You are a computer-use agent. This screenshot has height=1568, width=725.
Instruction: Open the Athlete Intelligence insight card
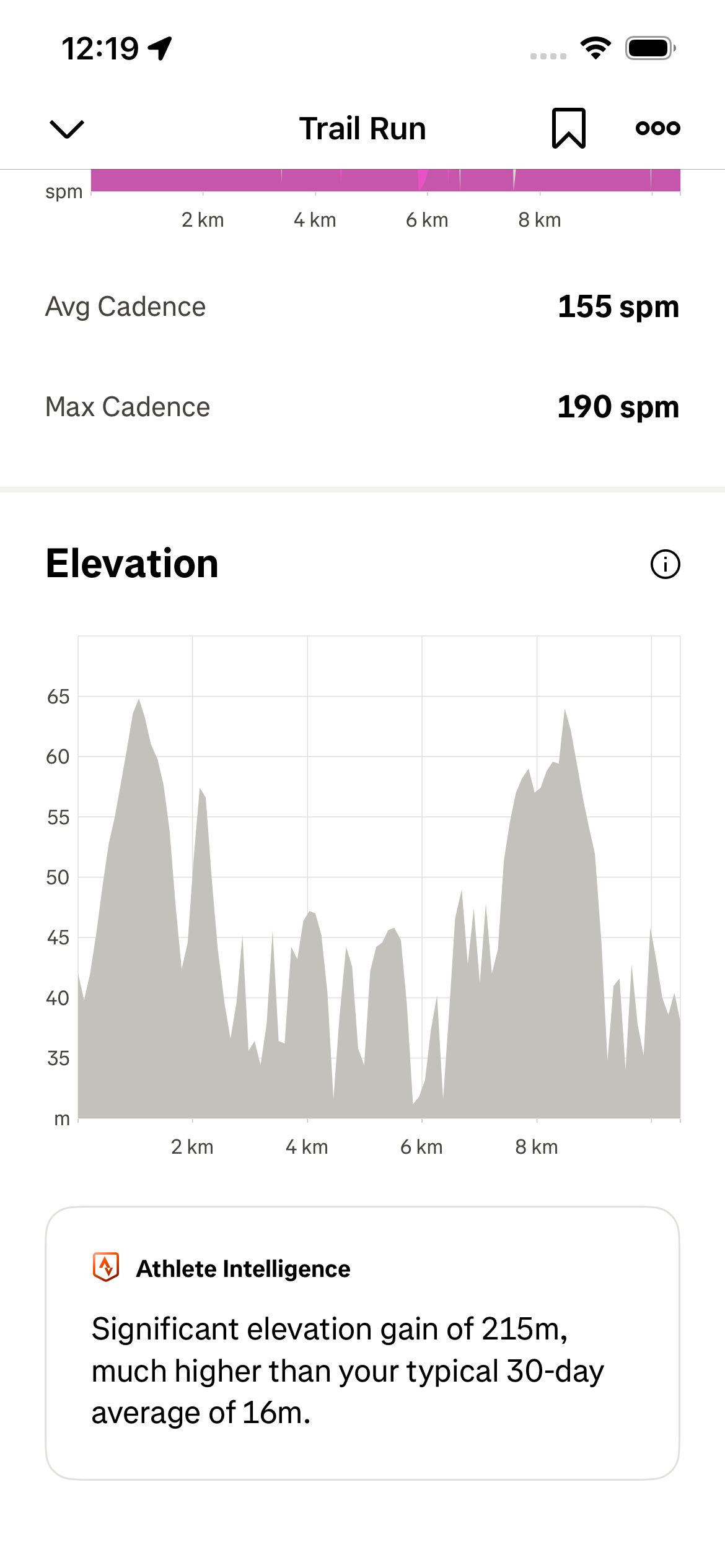pos(362,1343)
